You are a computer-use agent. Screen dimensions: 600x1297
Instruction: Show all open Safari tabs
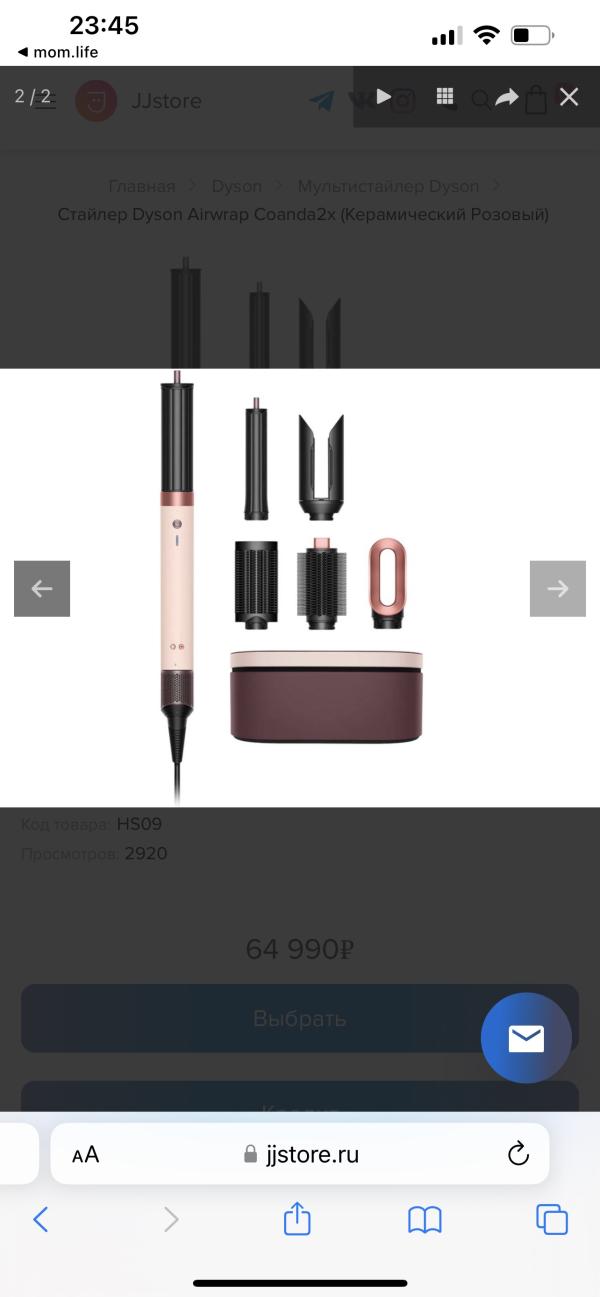pos(552,1219)
